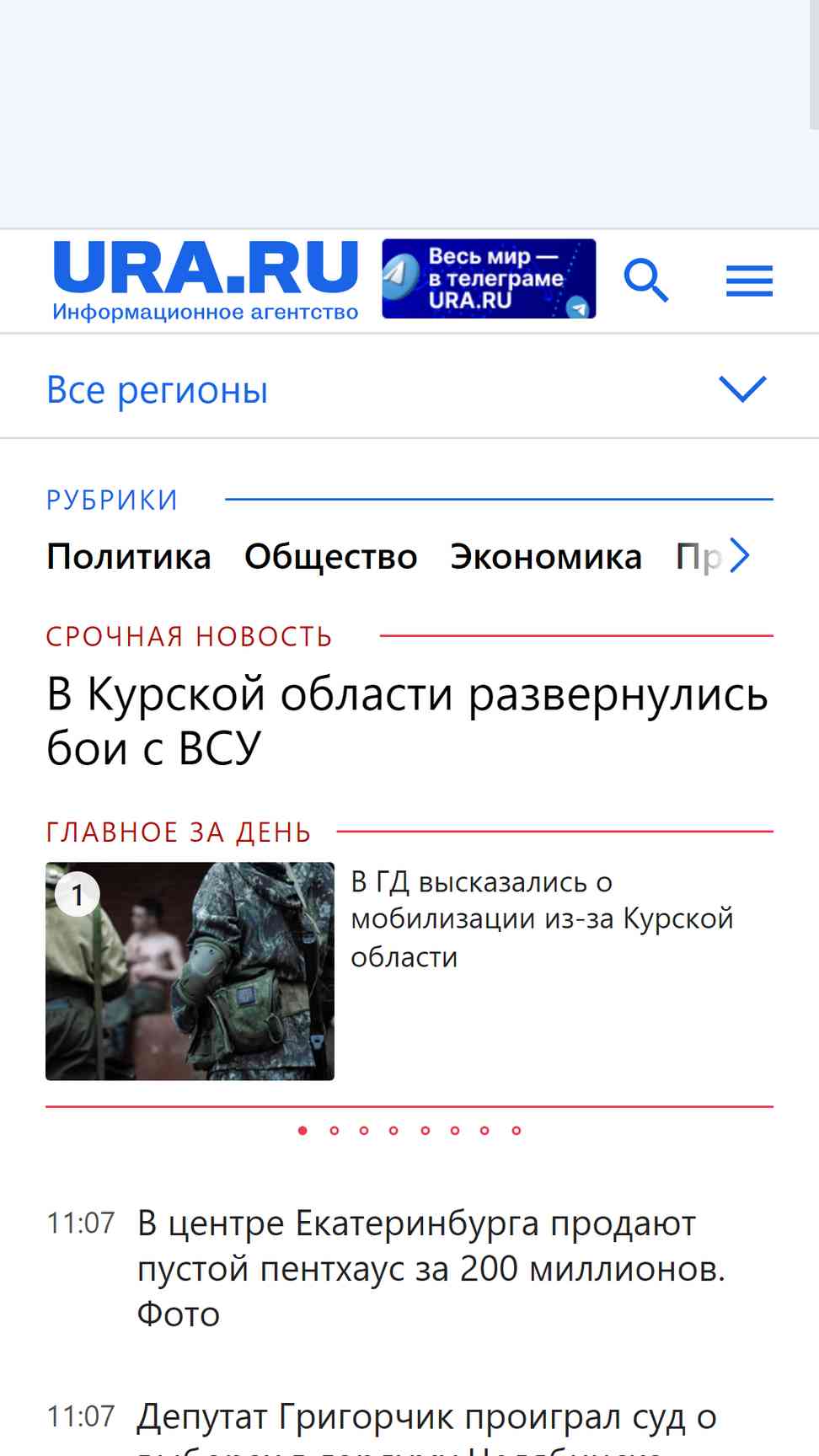
Task: Open the hamburger menu
Action: pyautogui.click(x=749, y=281)
